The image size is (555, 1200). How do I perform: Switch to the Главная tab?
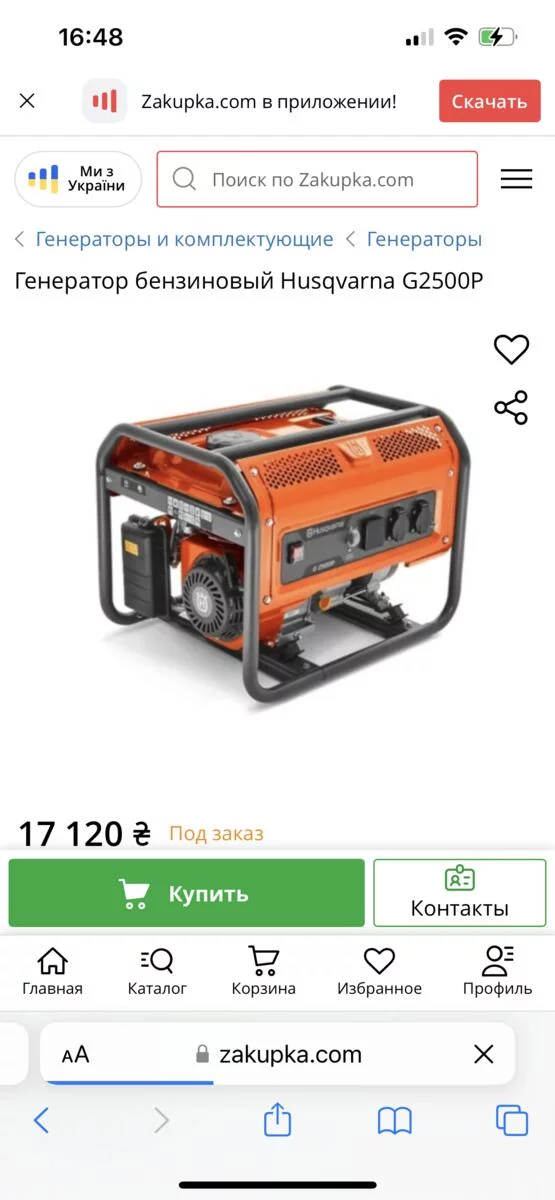pos(52,972)
